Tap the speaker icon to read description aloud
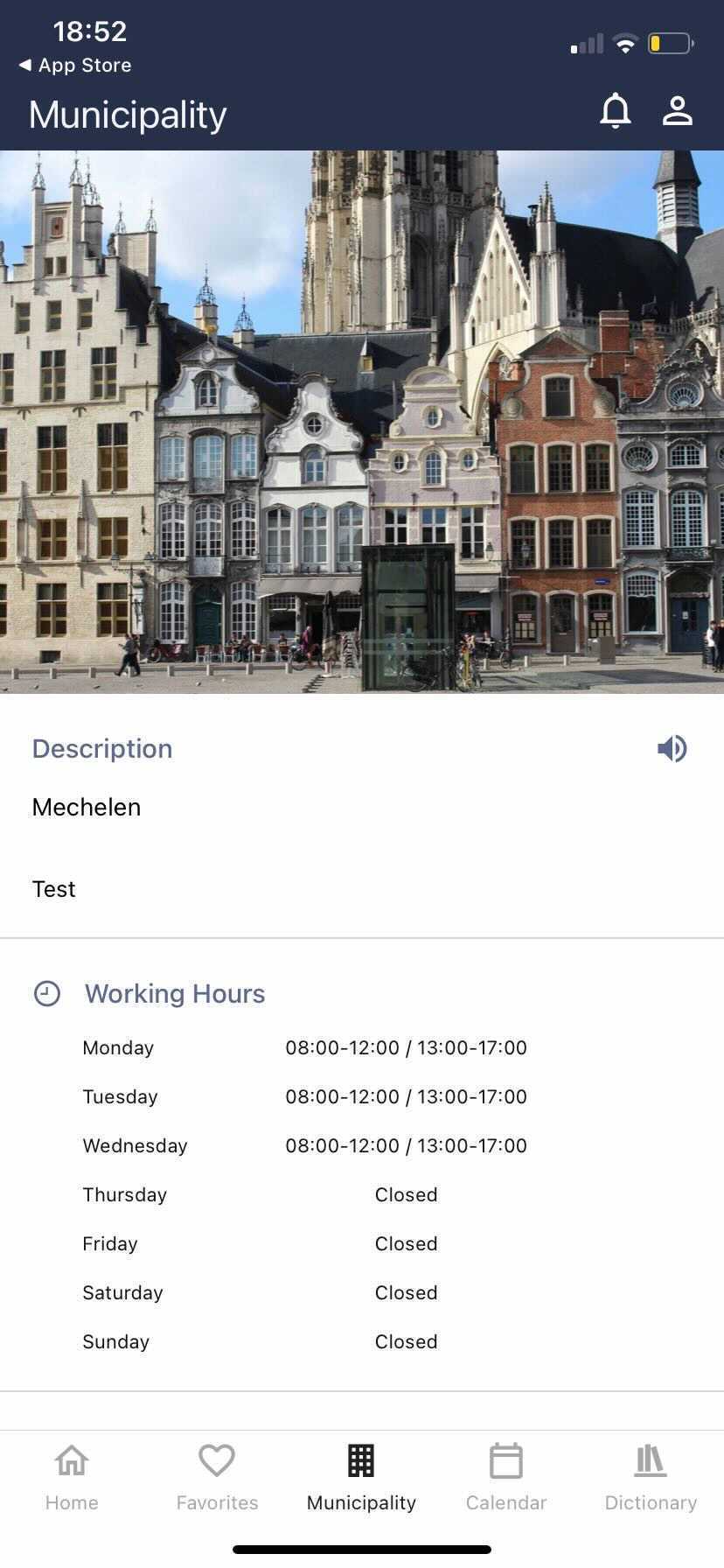This screenshot has width=724, height=1568. click(x=672, y=748)
